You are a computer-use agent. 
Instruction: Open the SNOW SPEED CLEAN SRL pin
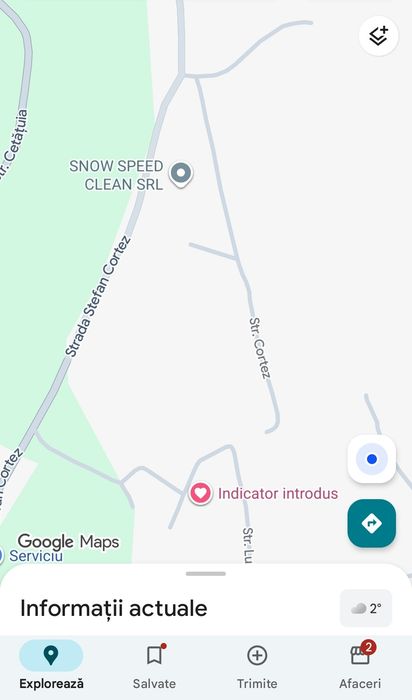[x=181, y=174]
